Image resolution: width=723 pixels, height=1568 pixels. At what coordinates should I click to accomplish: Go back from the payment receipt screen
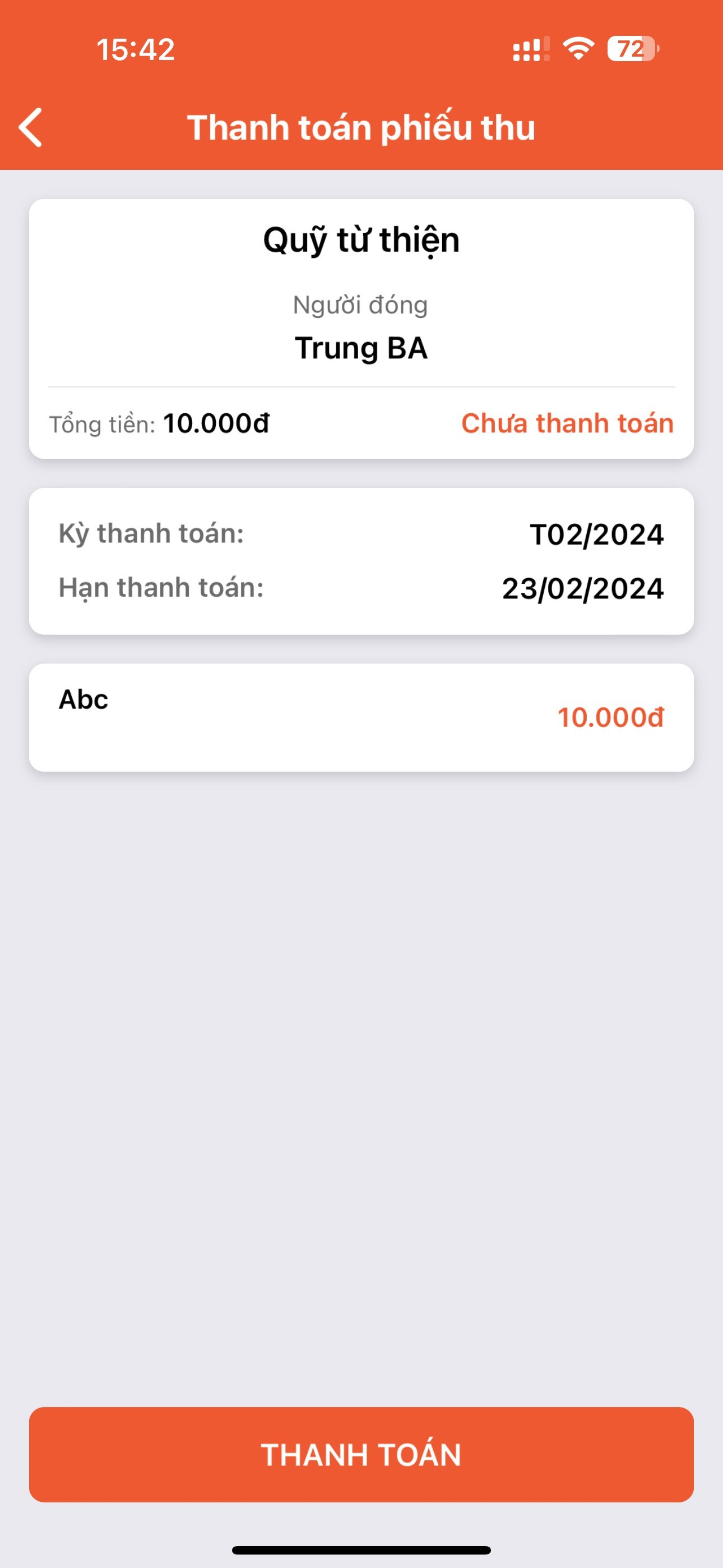pos(30,127)
